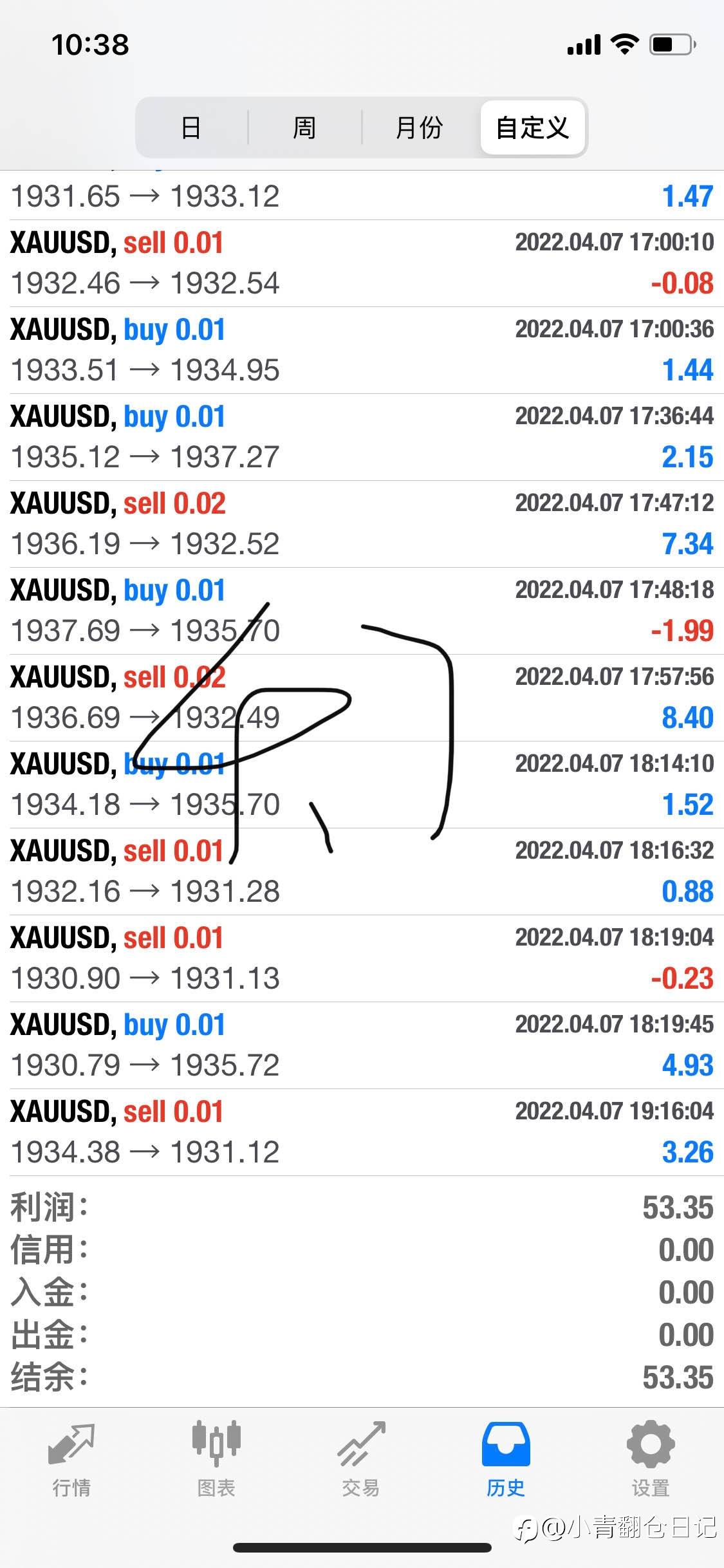This screenshot has height=1568, width=724.
Task: Expand the sell trade with -0.23 loss
Action: (x=362, y=958)
